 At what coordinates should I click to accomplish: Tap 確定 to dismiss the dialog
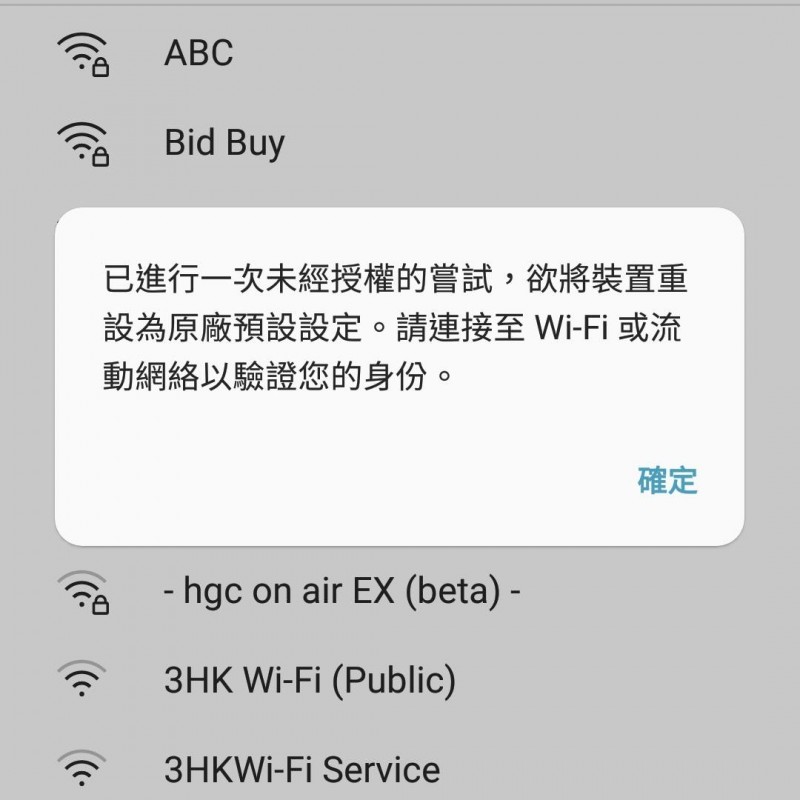667,480
